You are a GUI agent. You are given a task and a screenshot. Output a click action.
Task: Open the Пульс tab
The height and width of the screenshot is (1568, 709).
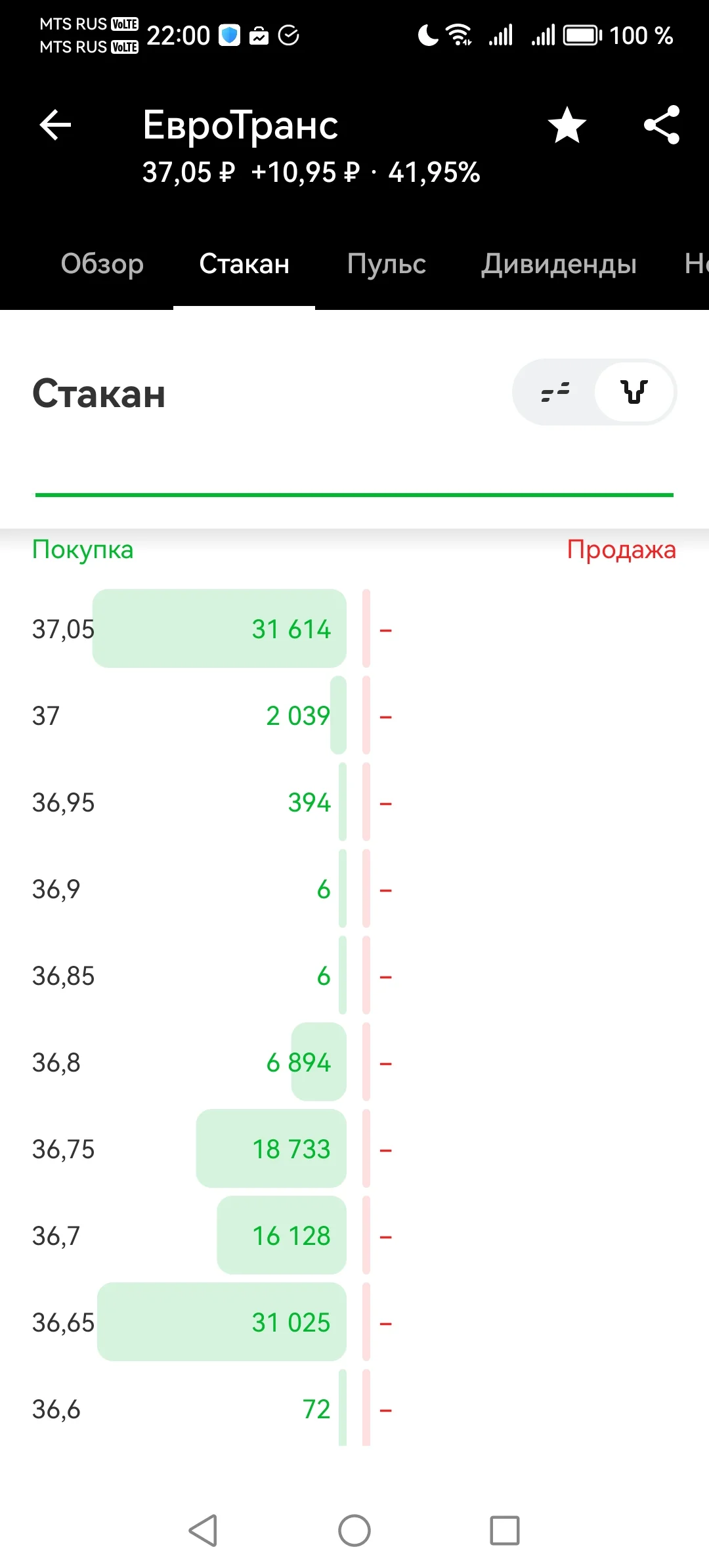(387, 264)
